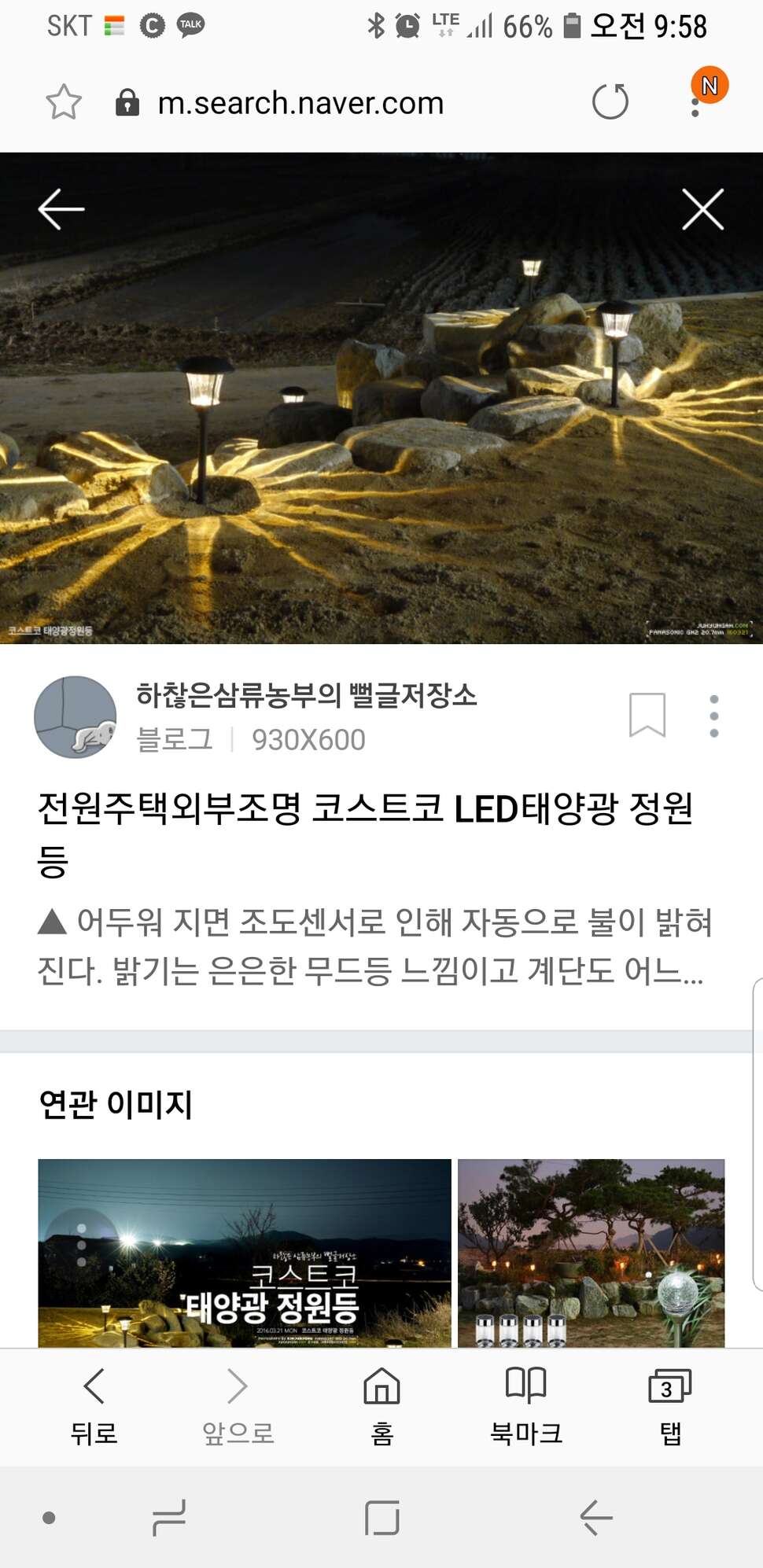Tap the system home button
The image size is (763, 1568).
382,1518
